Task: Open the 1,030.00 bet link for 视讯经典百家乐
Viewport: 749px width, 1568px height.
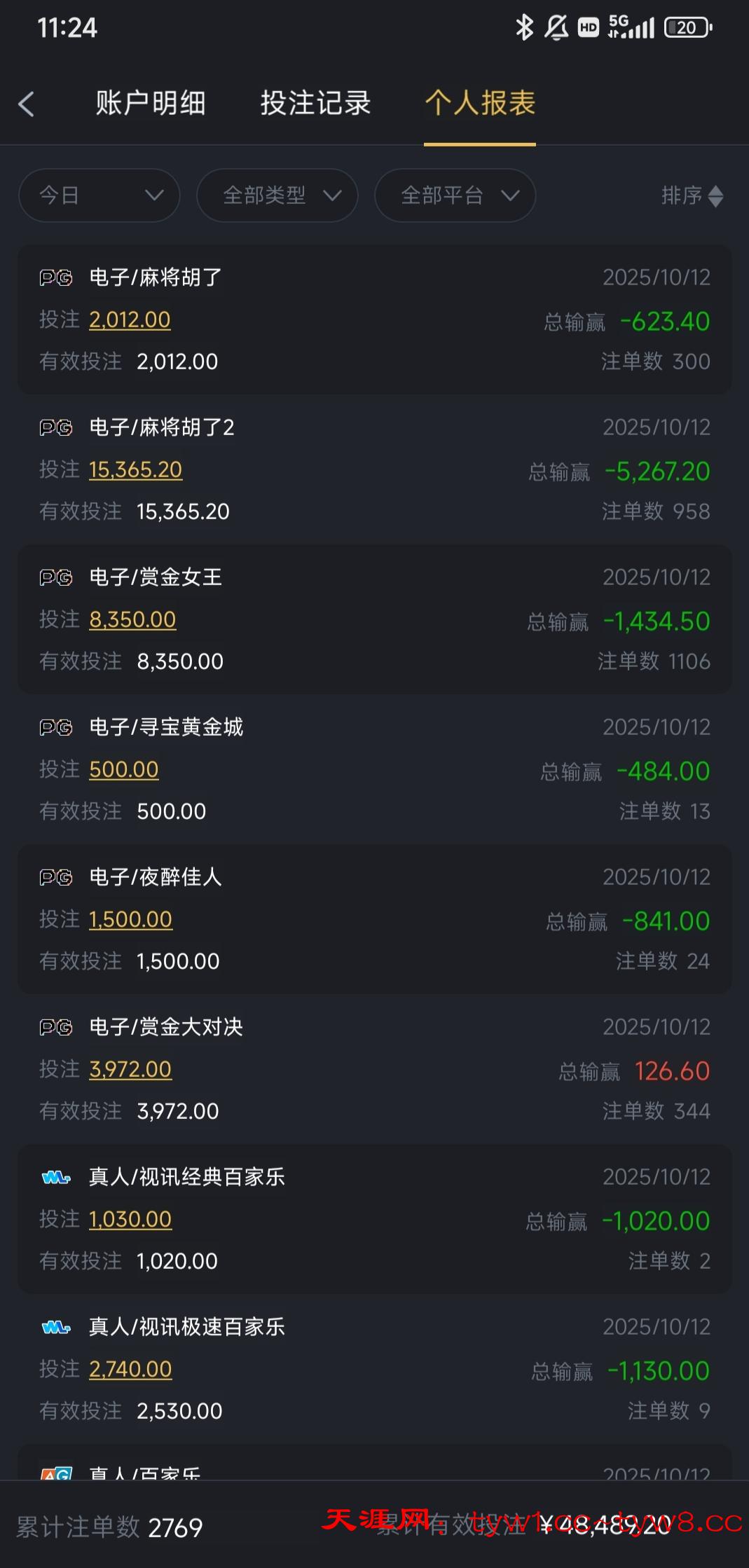Action: [x=131, y=1220]
